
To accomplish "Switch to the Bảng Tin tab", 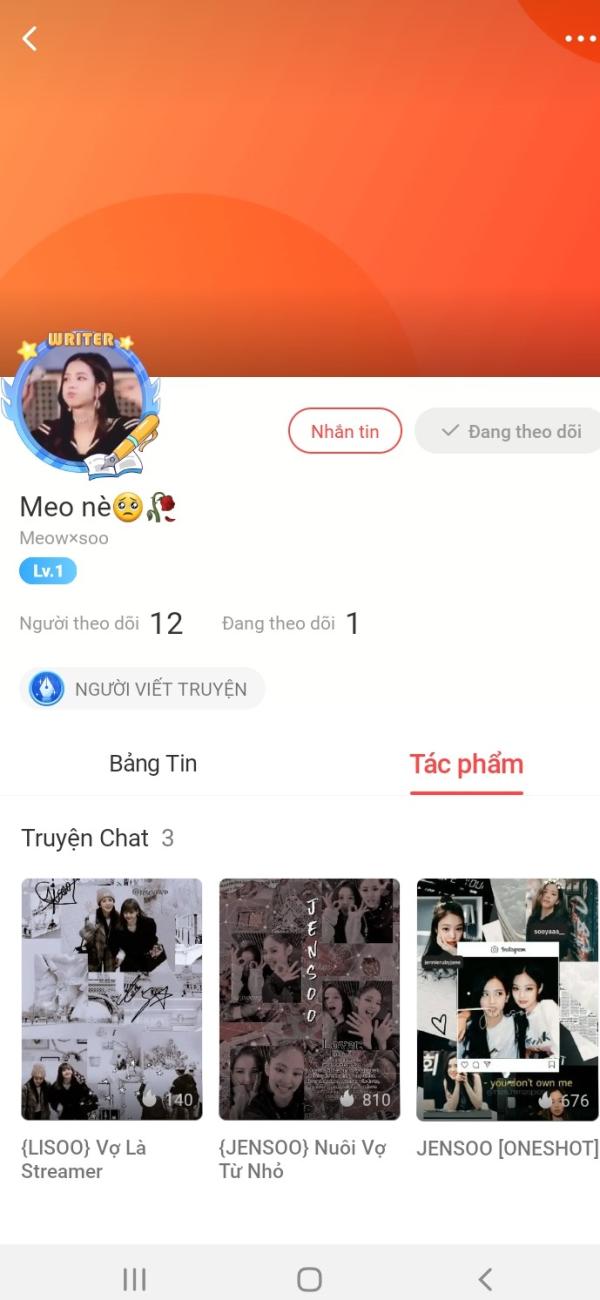I will click(x=153, y=764).
